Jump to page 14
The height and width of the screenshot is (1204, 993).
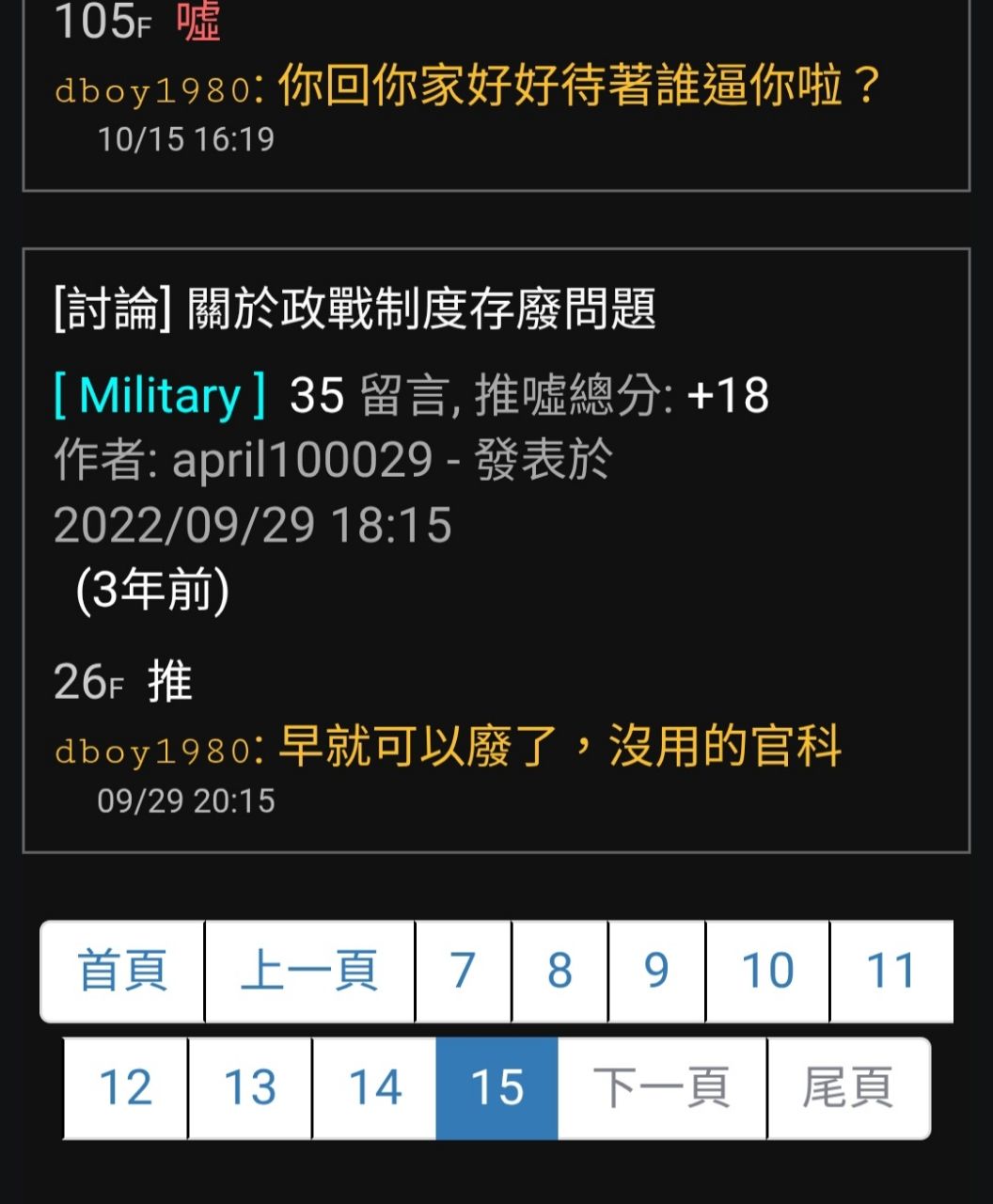pos(373,1088)
